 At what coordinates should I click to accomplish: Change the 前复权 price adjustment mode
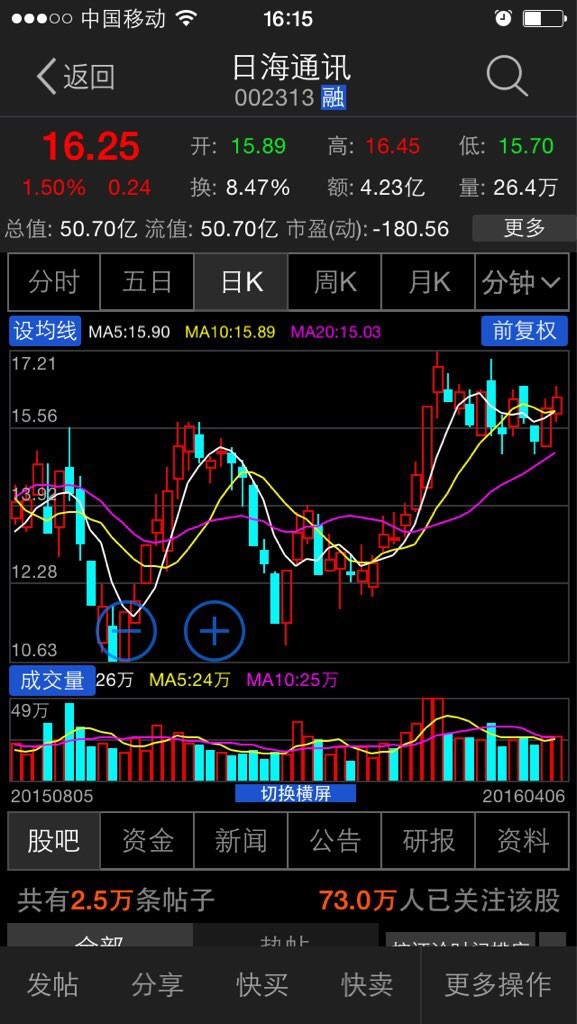point(525,331)
